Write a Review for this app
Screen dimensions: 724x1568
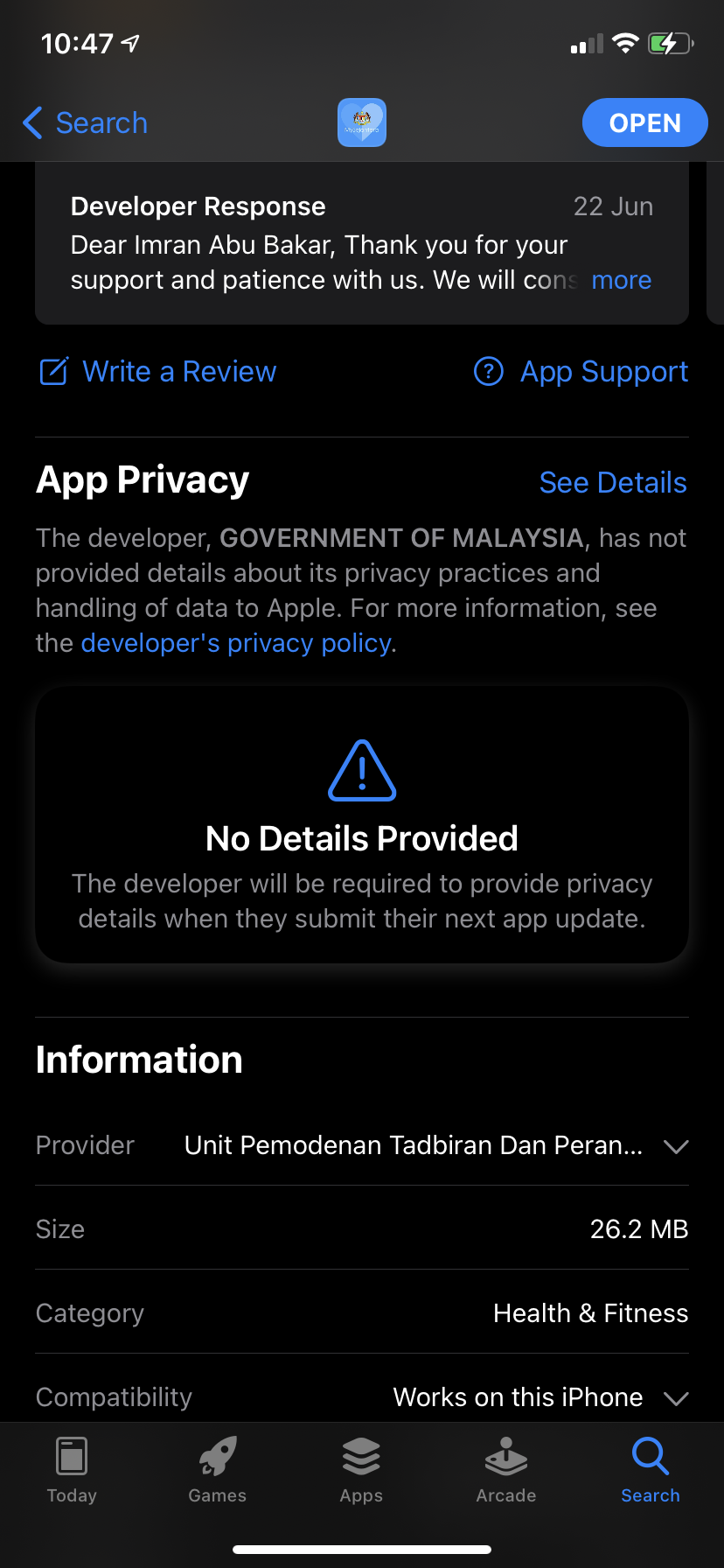(x=158, y=372)
